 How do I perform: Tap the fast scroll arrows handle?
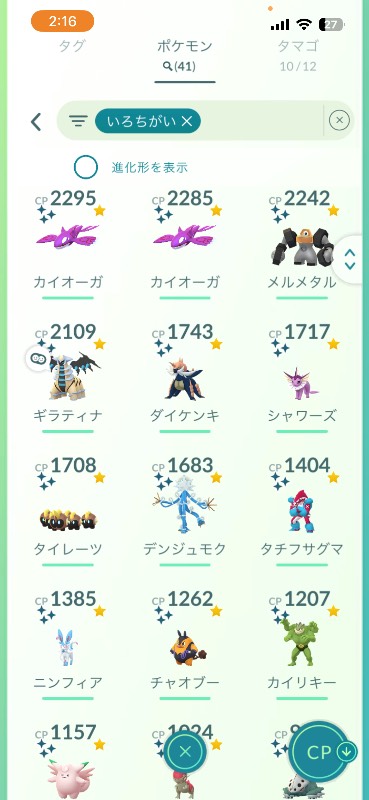click(x=350, y=259)
